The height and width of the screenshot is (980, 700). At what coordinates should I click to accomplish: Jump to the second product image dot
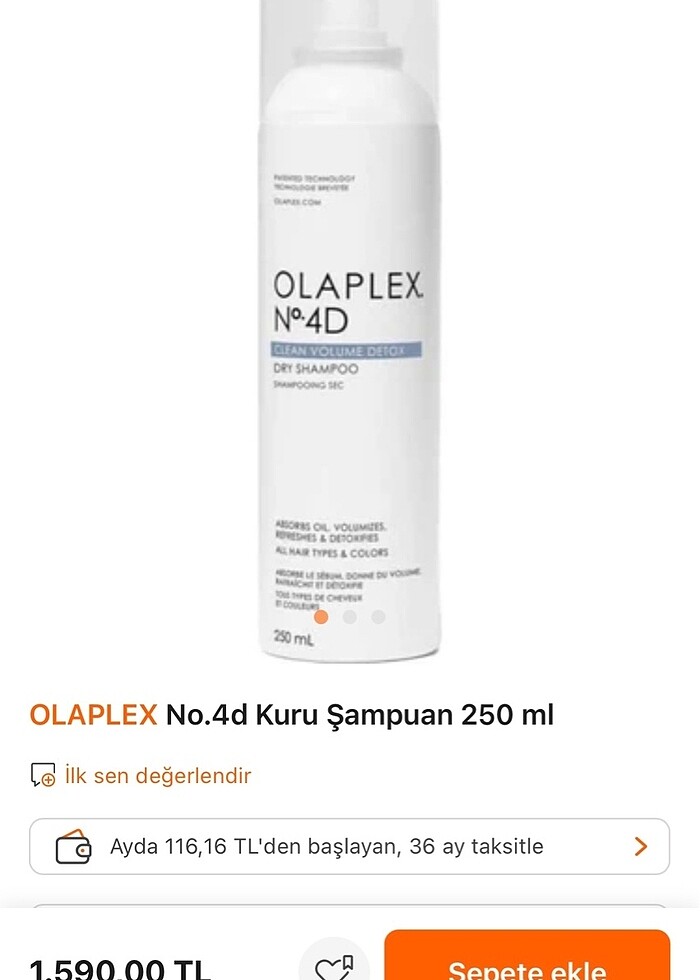[349, 617]
